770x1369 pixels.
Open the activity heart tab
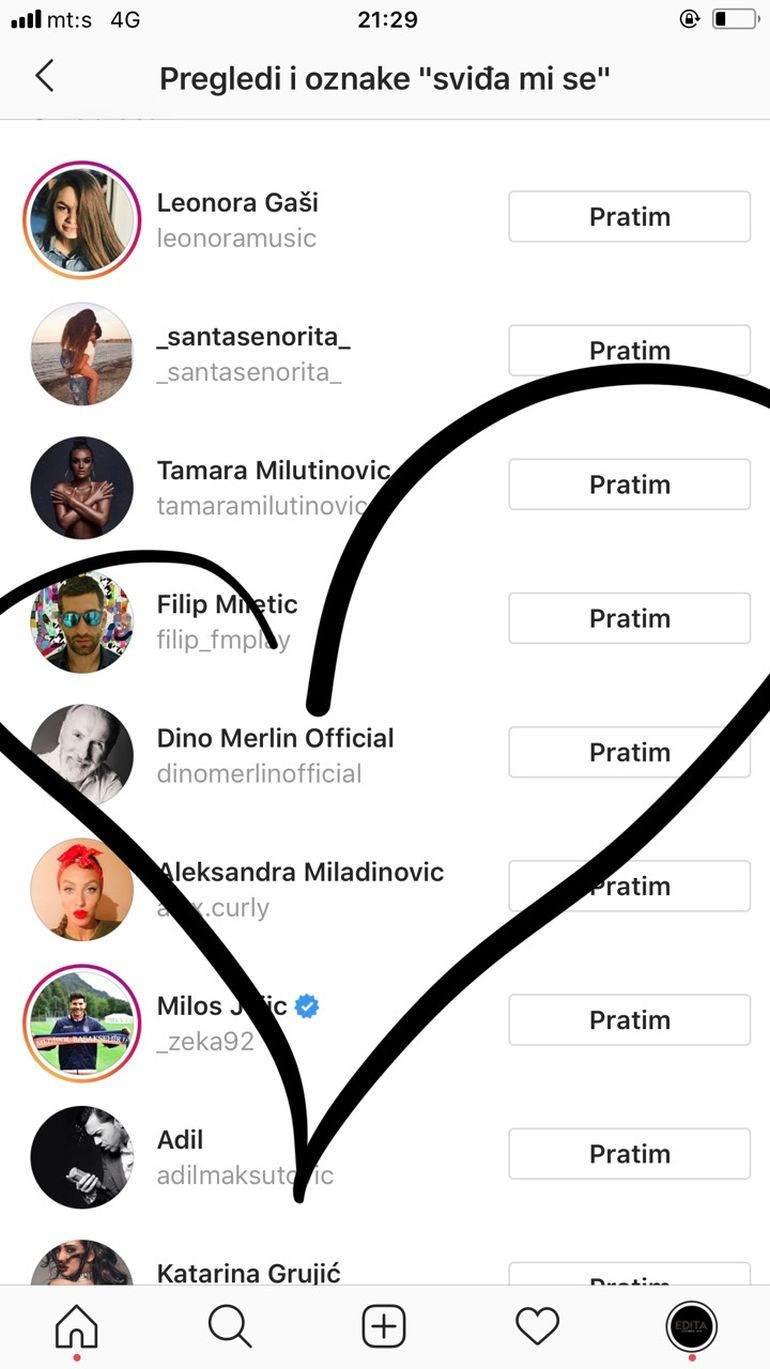(537, 1327)
